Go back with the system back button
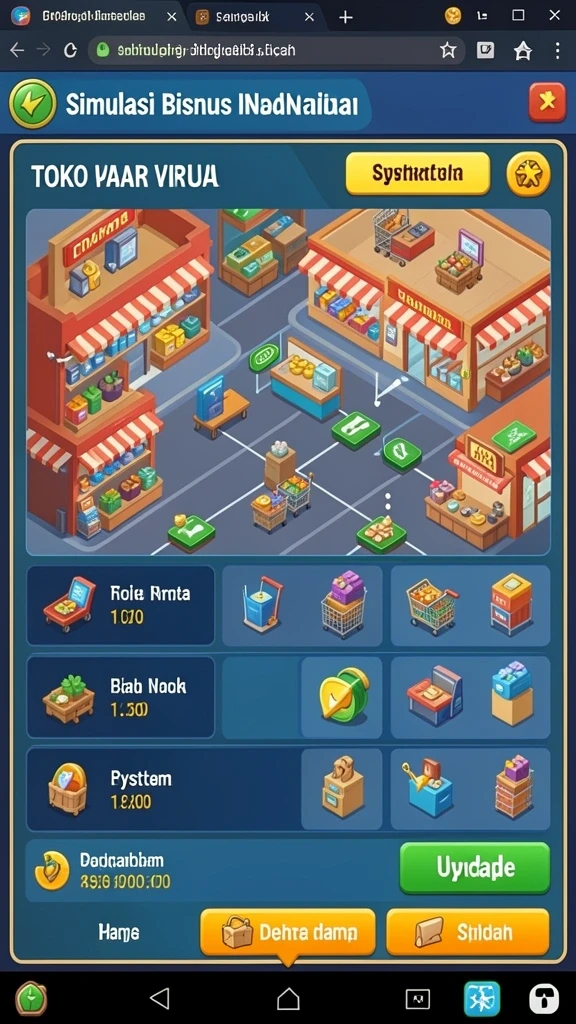This screenshot has height=1024, width=576. 159,998
